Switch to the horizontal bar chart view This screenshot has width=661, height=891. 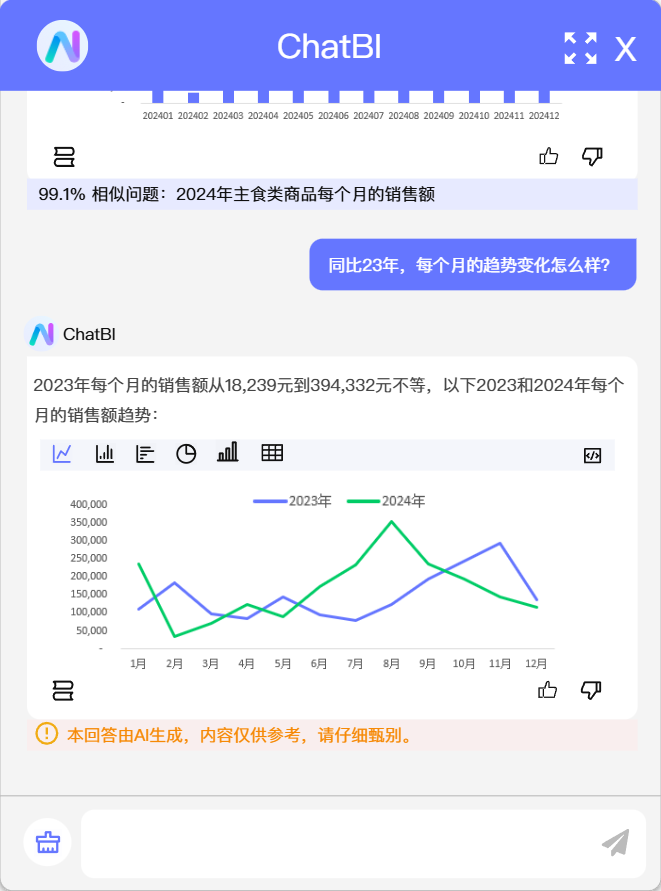pos(145,454)
